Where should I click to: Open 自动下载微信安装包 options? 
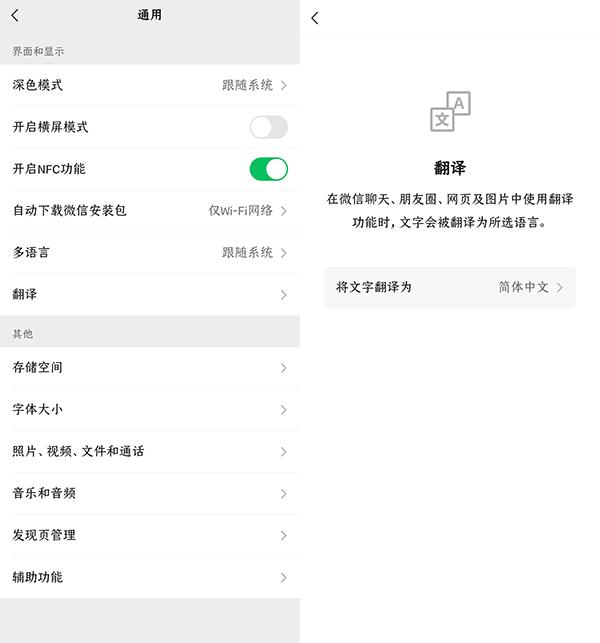tap(150, 211)
